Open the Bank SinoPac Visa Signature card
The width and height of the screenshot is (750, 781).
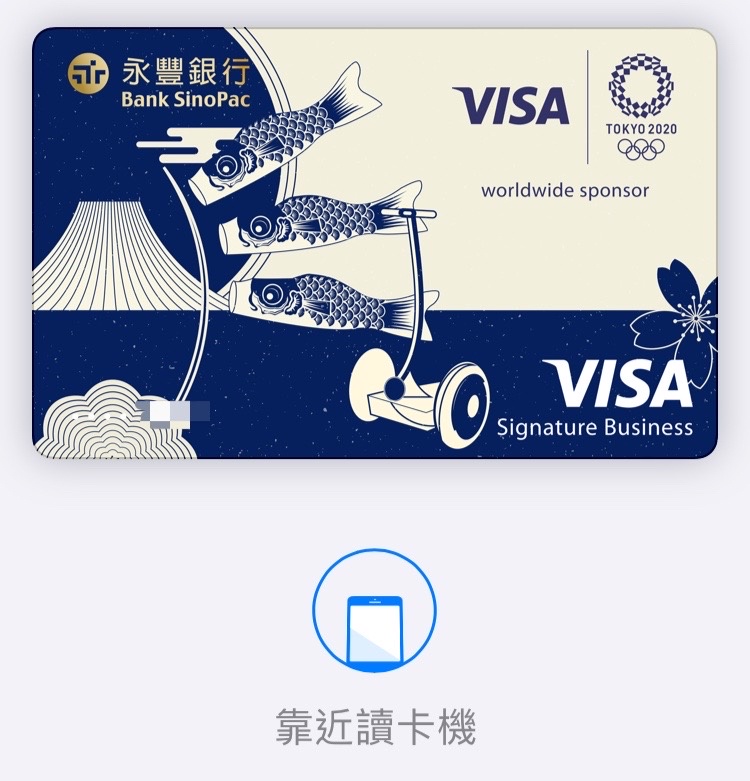[x=375, y=243]
